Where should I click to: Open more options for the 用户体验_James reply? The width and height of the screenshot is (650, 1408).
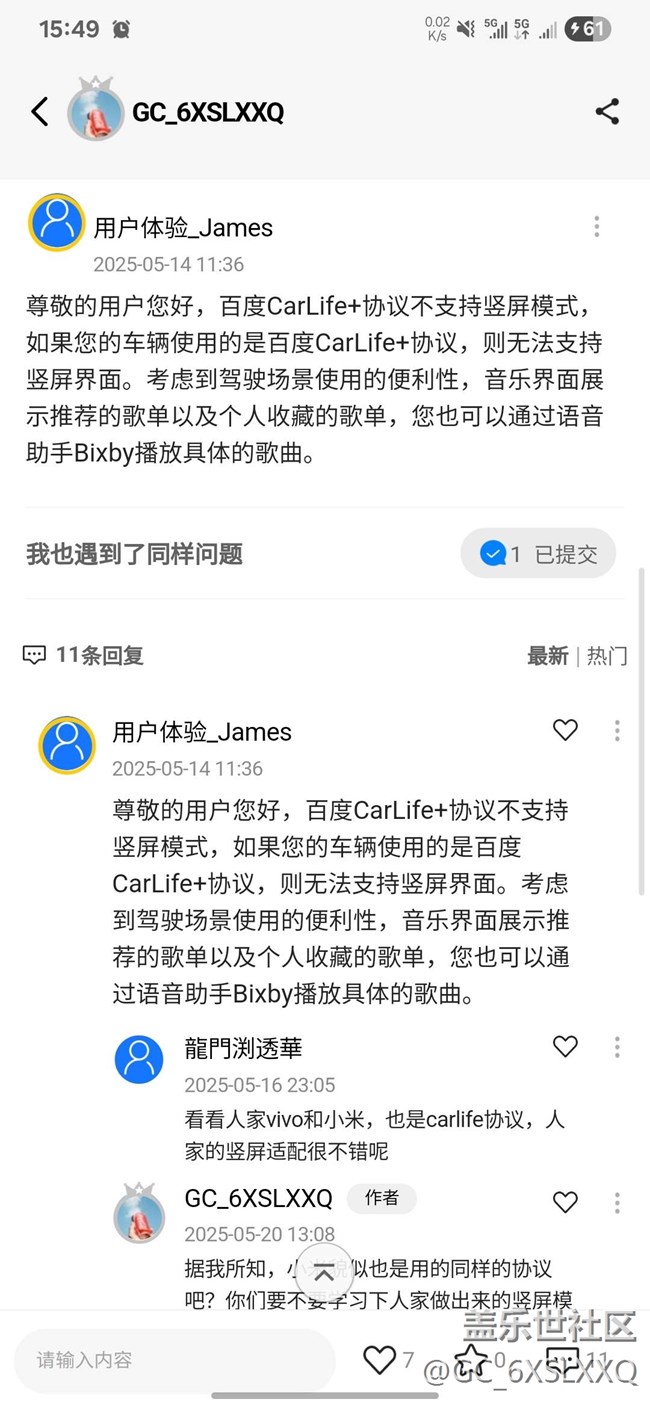point(617,730)
